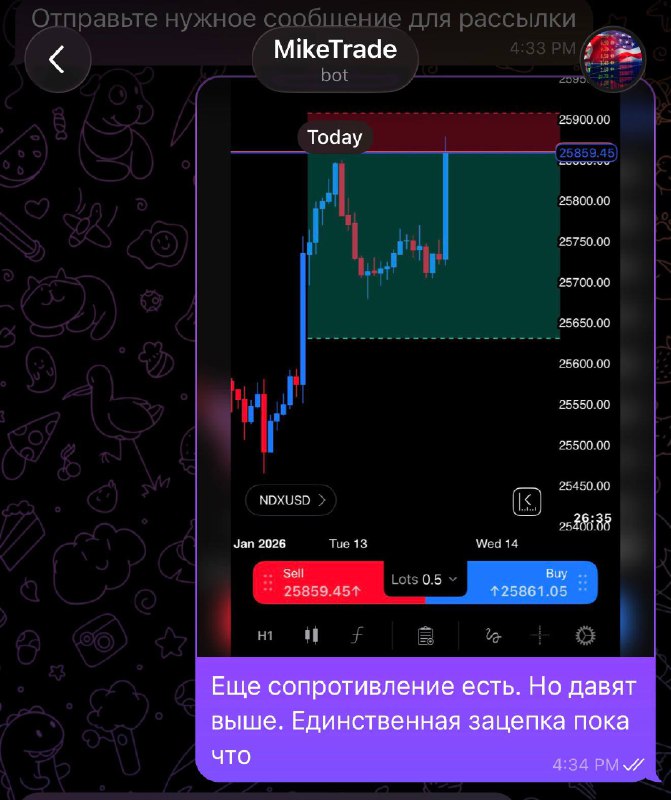671x800 pixels.
Task: Go back from the MikeTrade chat
Action: [x=57, y=60]
